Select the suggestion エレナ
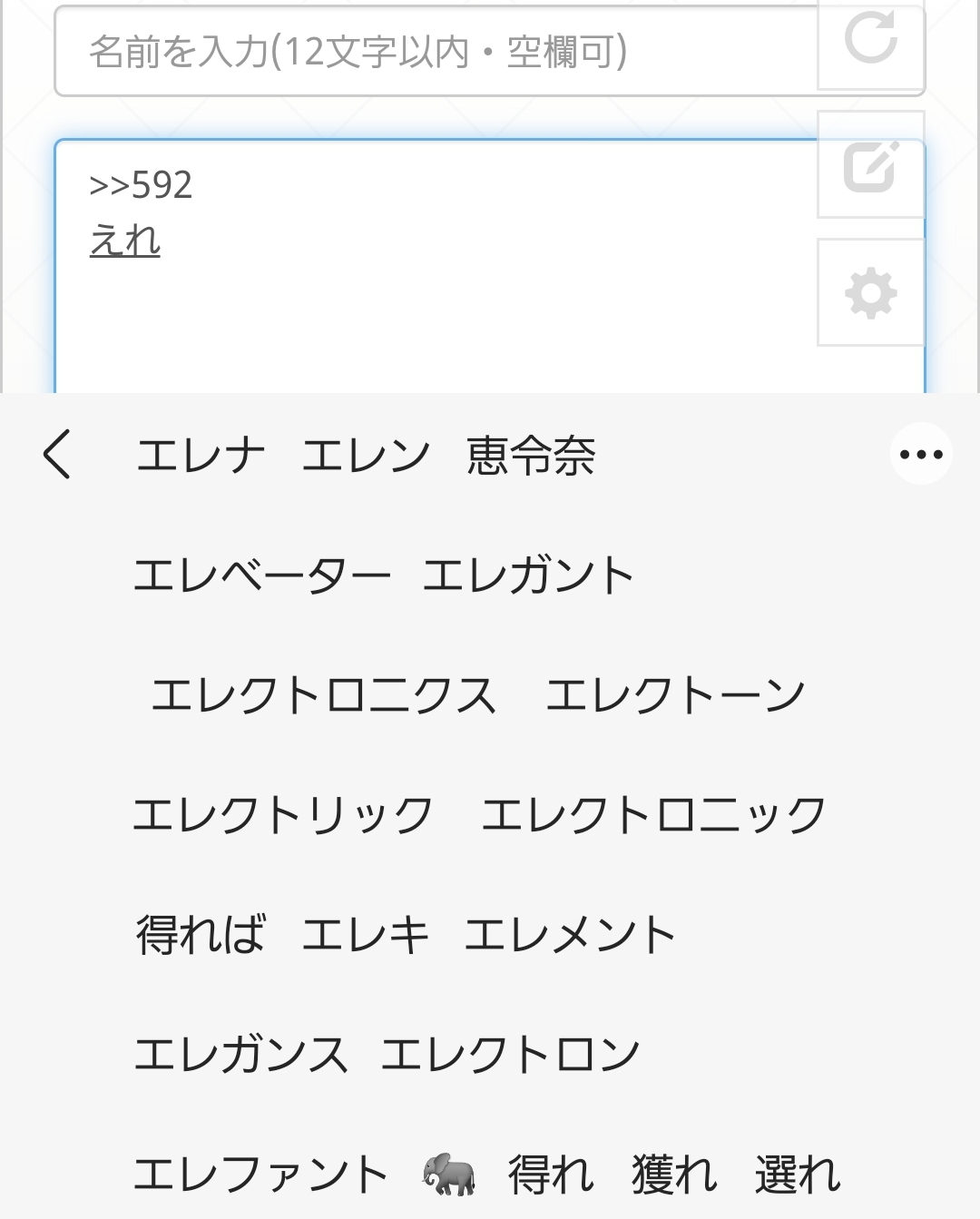The height and width of the screenshot is (1219, 980). tap(201, 456)
